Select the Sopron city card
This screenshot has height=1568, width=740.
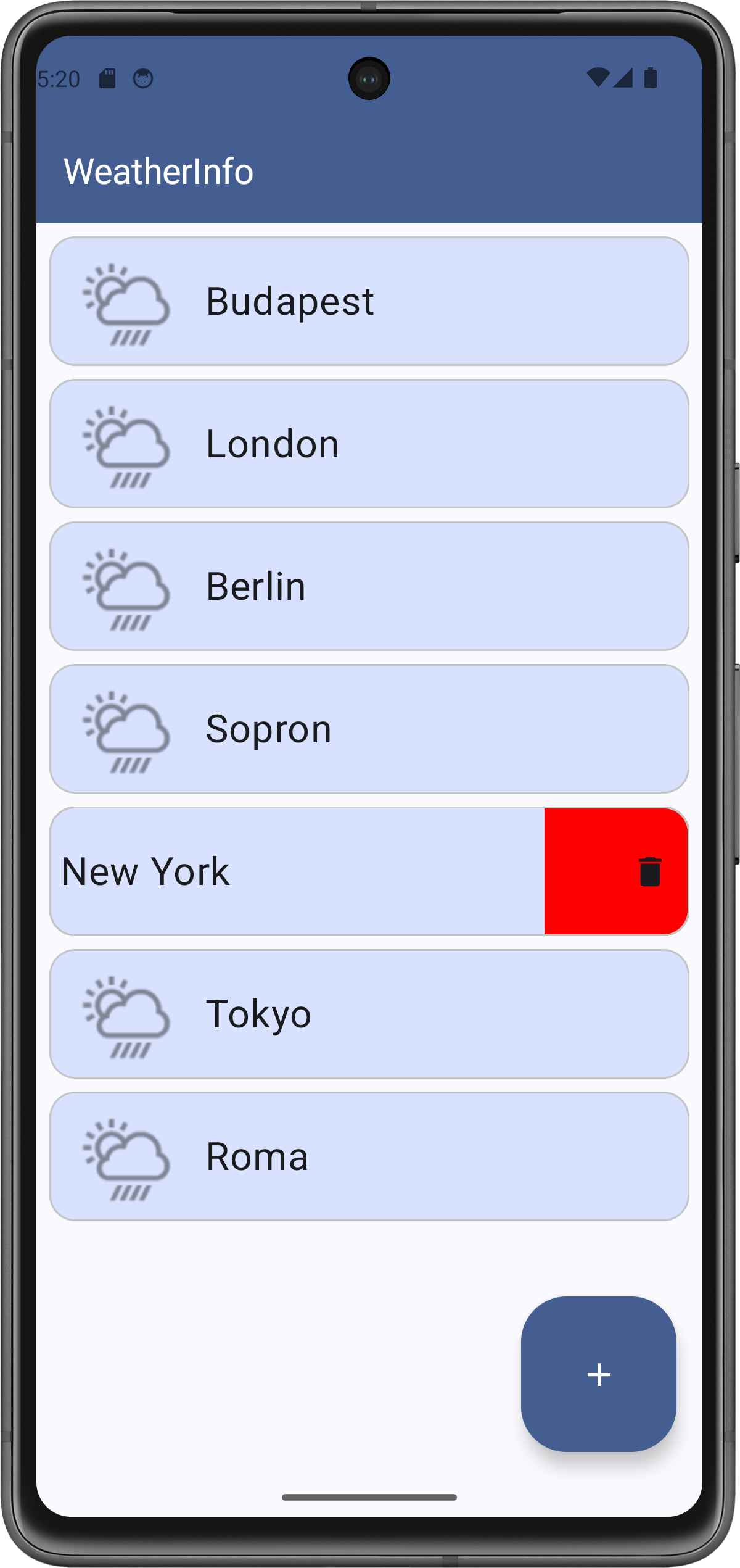[369, 729]
